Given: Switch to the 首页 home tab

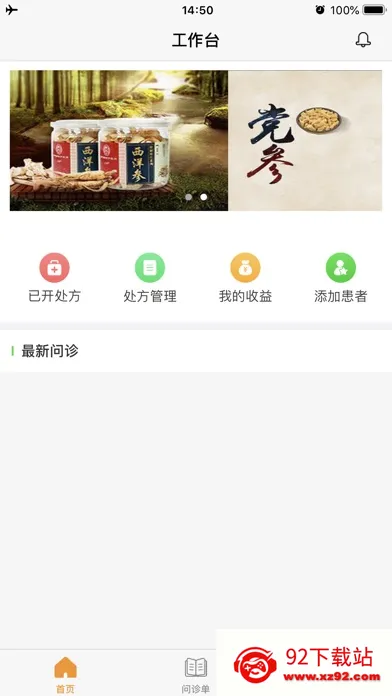Looking at the screenshot, I should point(65,674).
